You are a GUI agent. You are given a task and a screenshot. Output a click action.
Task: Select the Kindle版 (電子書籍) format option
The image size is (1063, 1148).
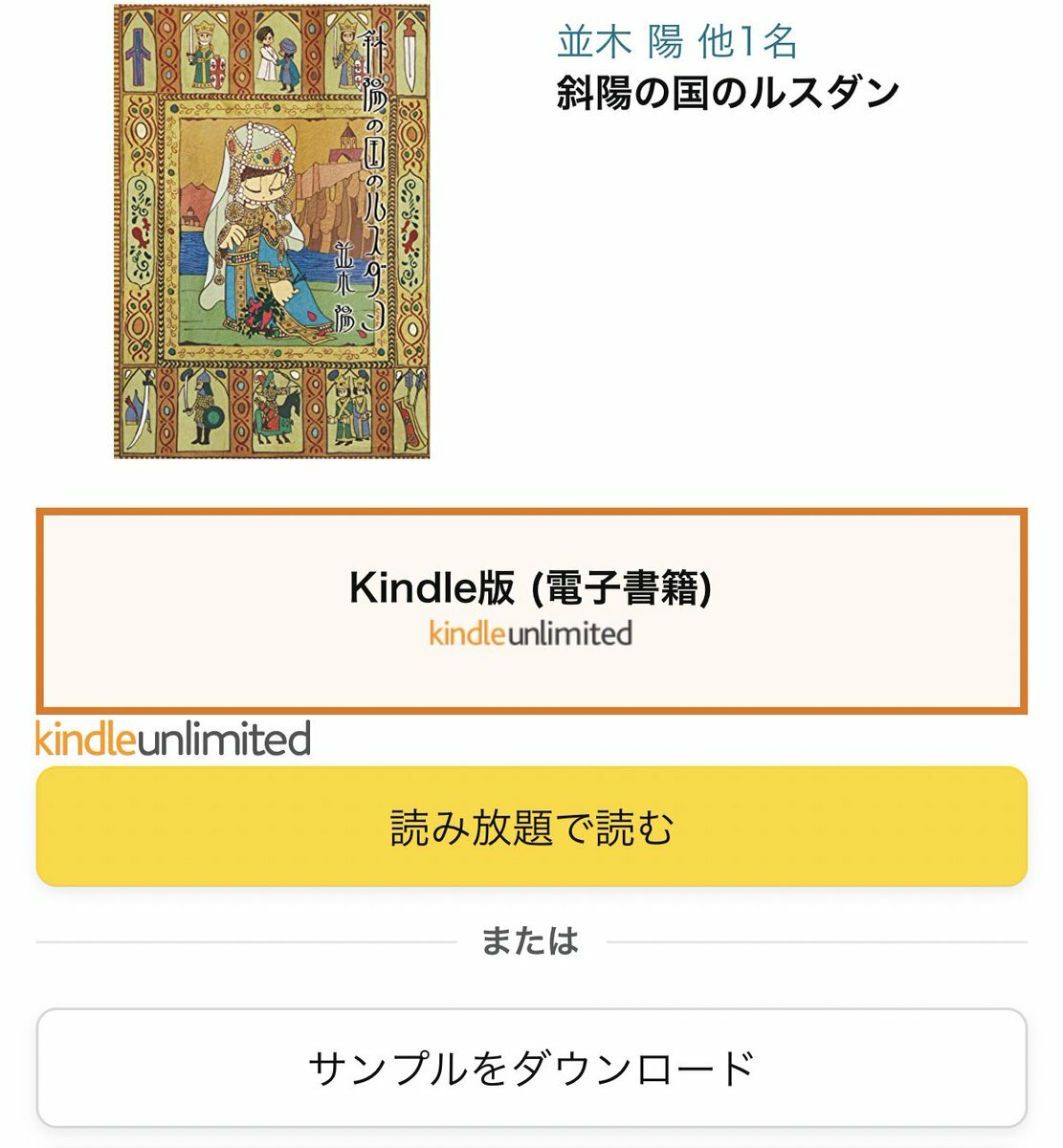point(531,610)
